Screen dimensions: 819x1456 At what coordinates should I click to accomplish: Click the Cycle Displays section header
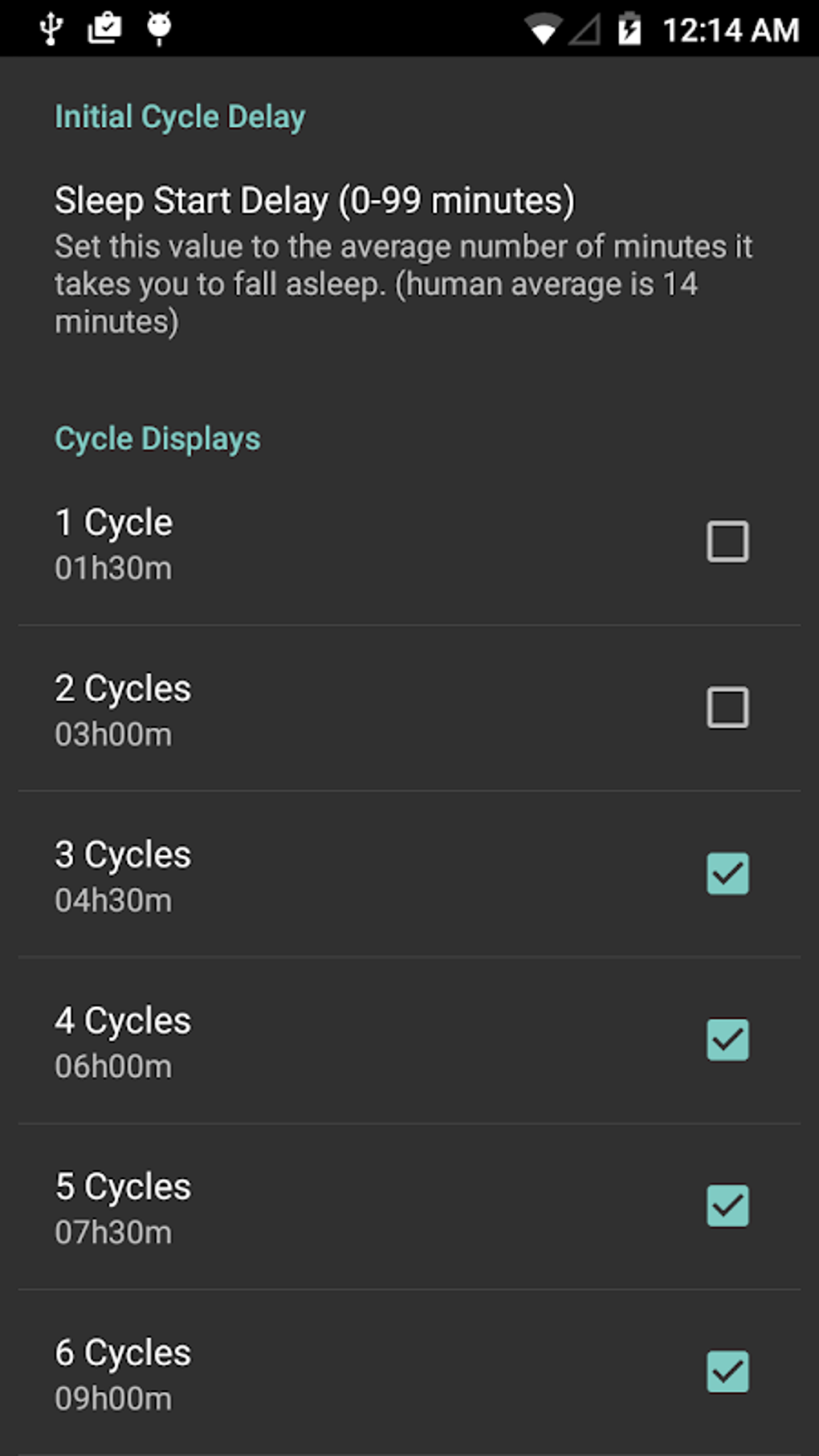coord(157,438)
